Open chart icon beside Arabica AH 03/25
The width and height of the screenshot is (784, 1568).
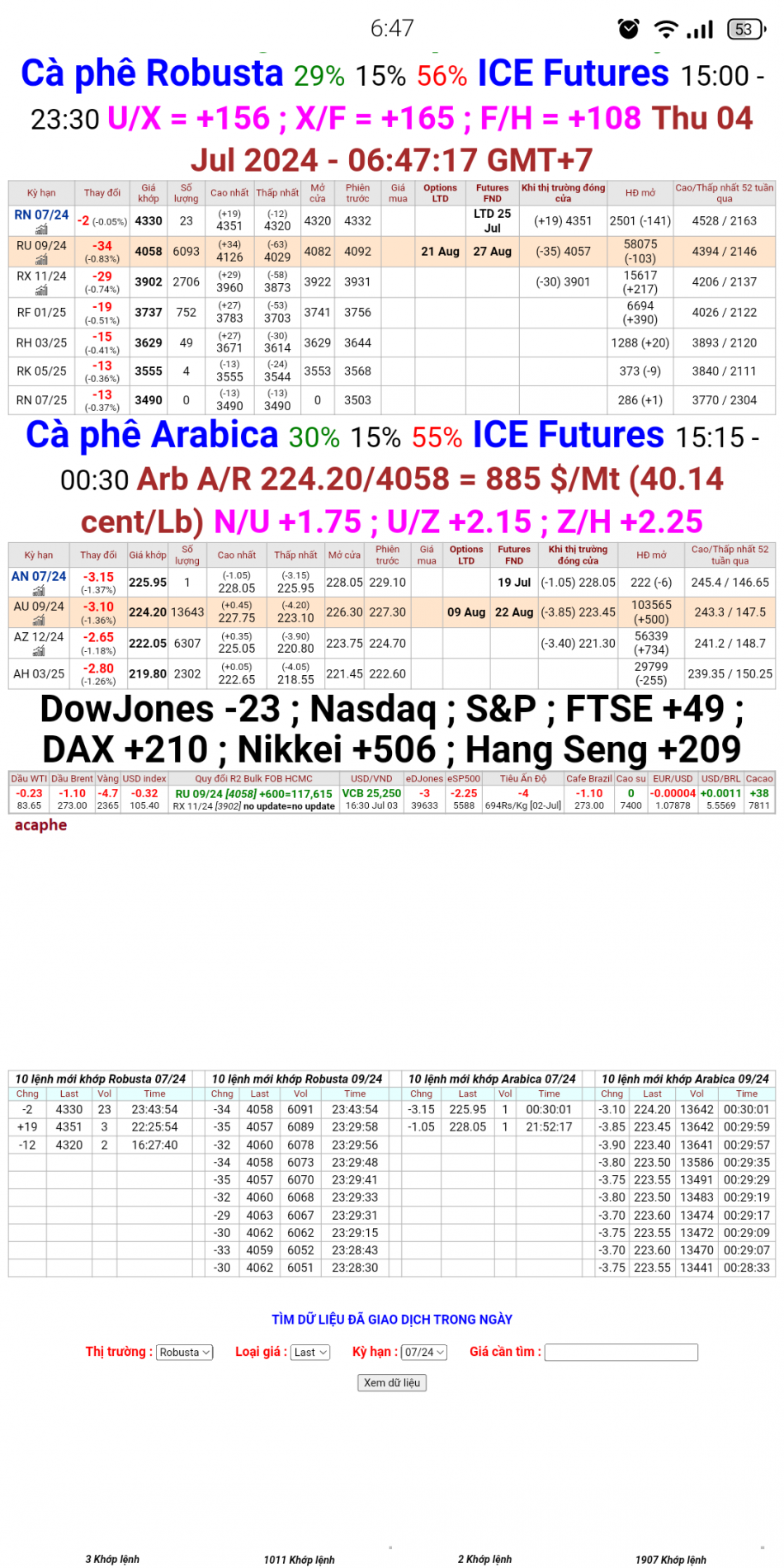pos(39,681)
